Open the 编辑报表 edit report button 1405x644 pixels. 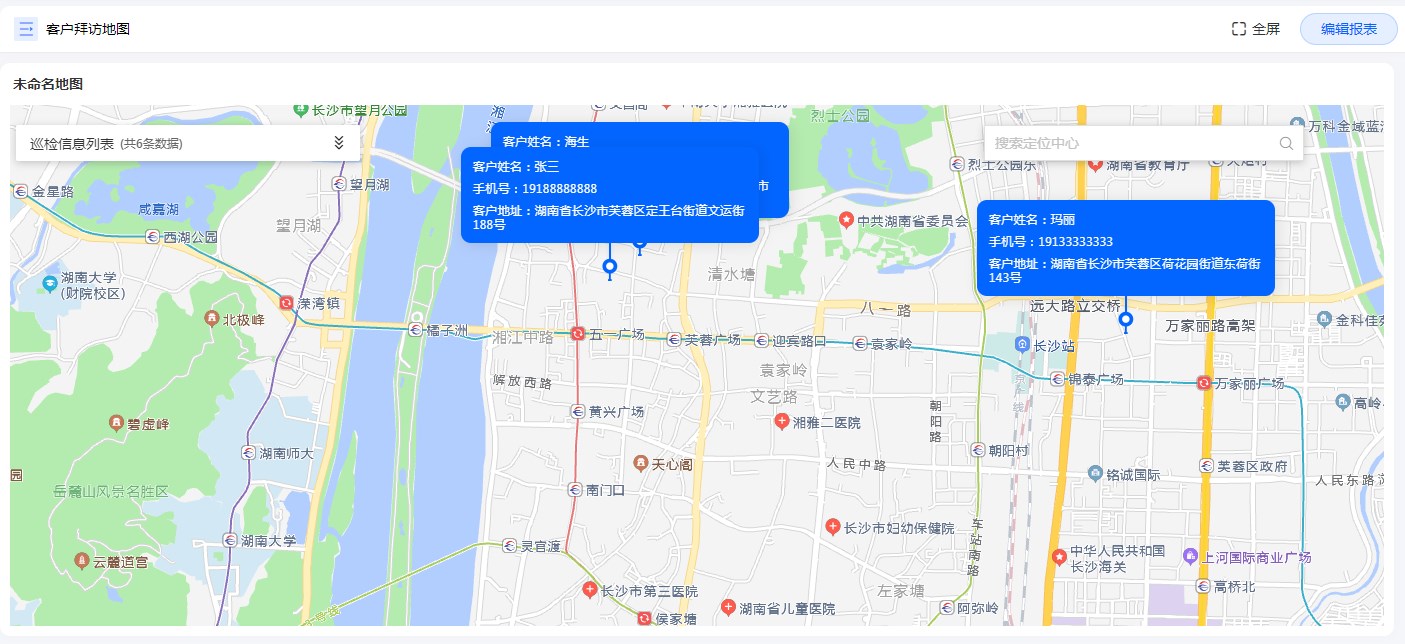(1348, 29)
